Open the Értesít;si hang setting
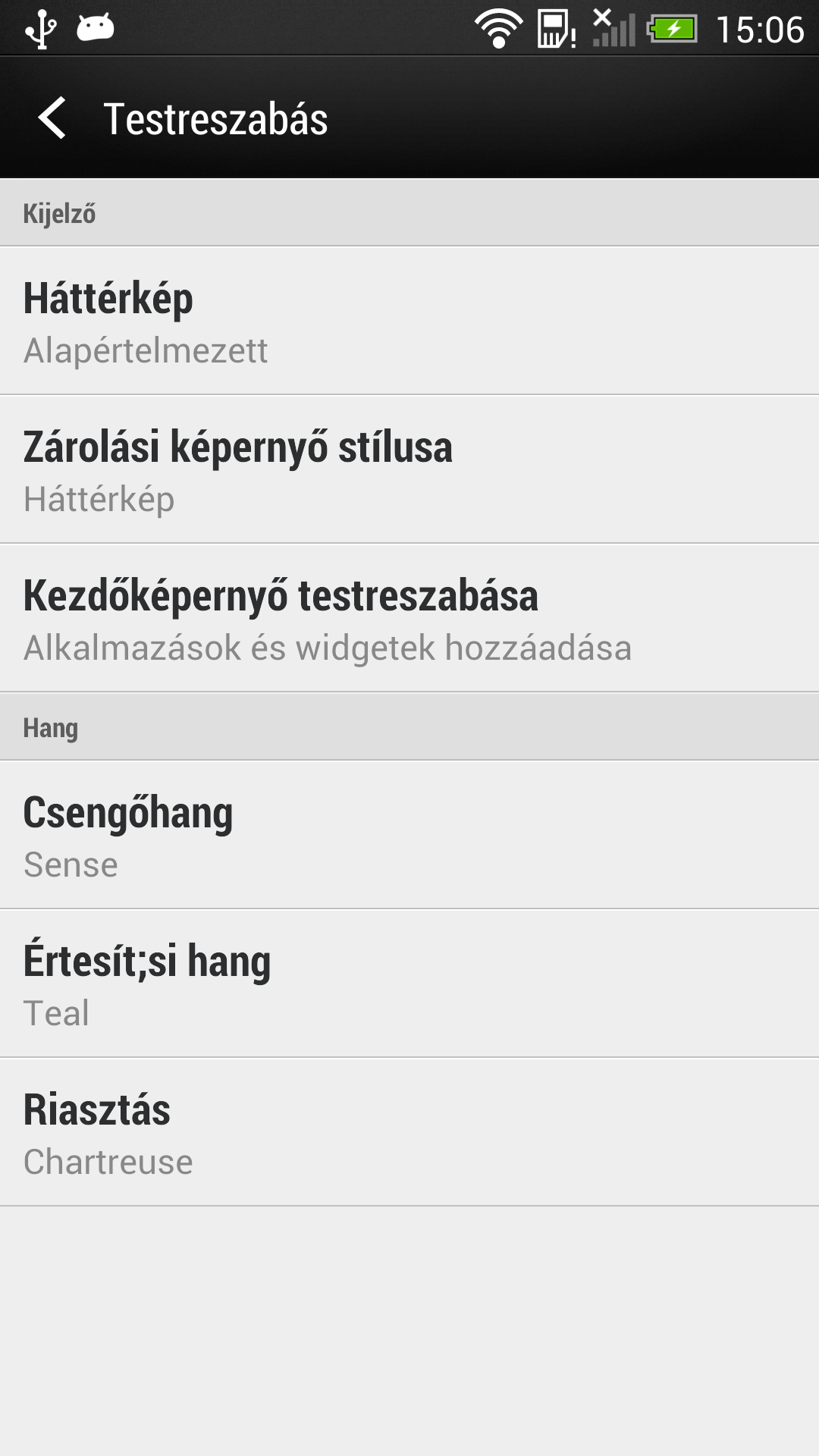The height and width of the screenshot is (1456, 819). [409, 984]
